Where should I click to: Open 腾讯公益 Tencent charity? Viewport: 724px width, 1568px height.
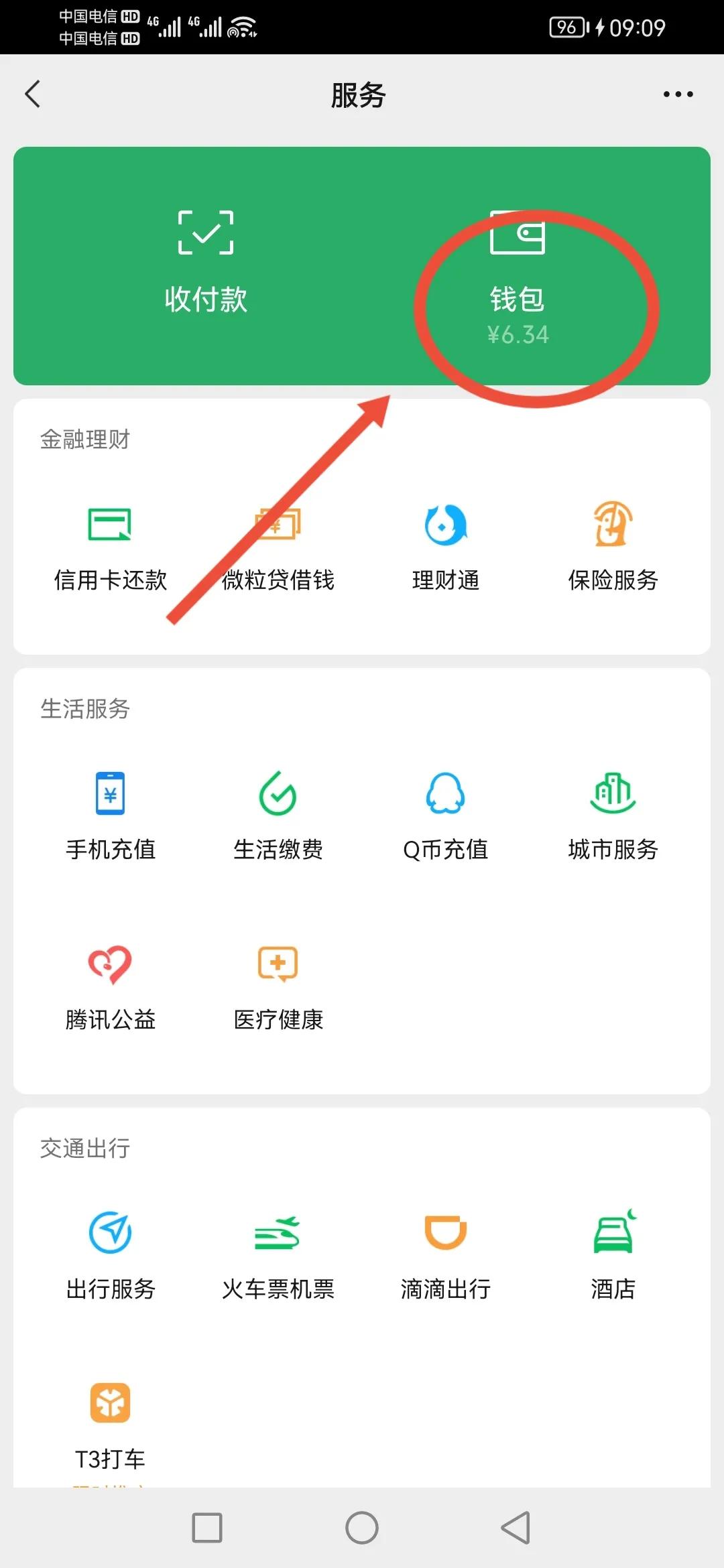[x=109, y=985]
